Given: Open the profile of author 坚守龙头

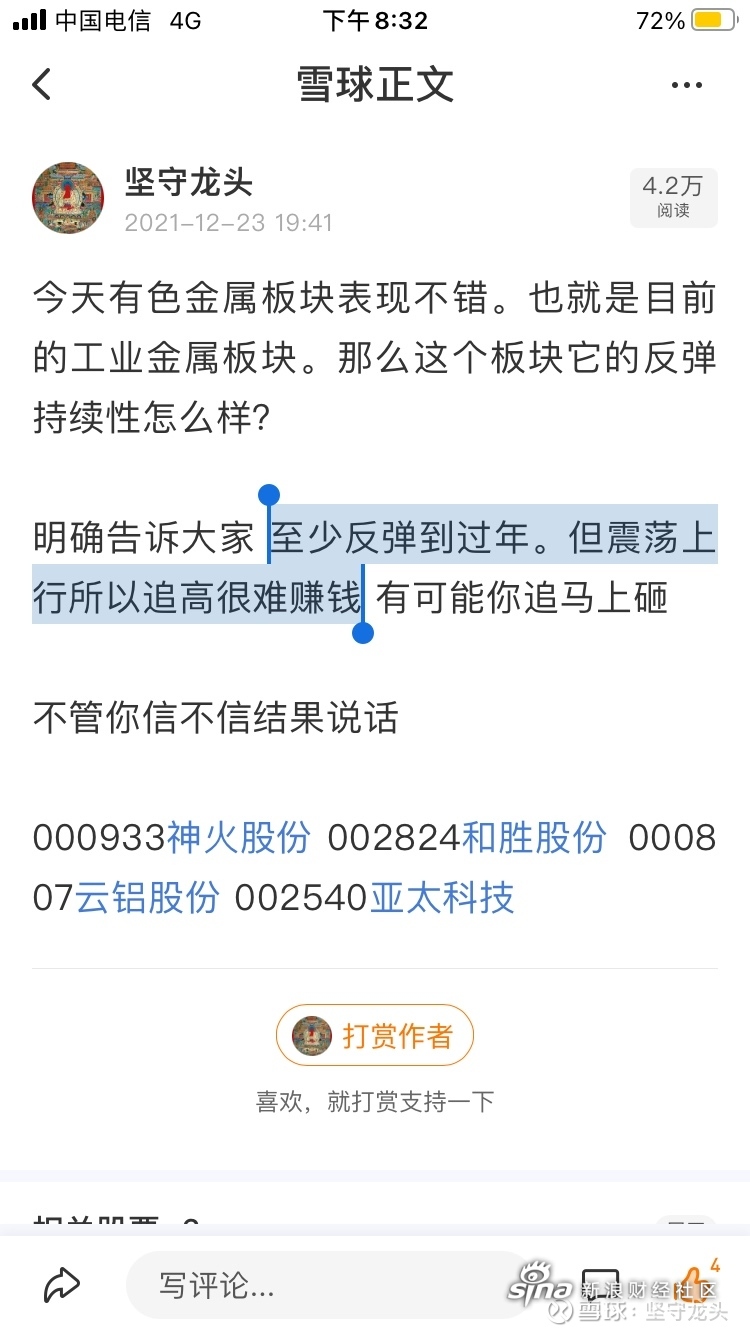Looking at the screenshot, I should click(189, 182).
